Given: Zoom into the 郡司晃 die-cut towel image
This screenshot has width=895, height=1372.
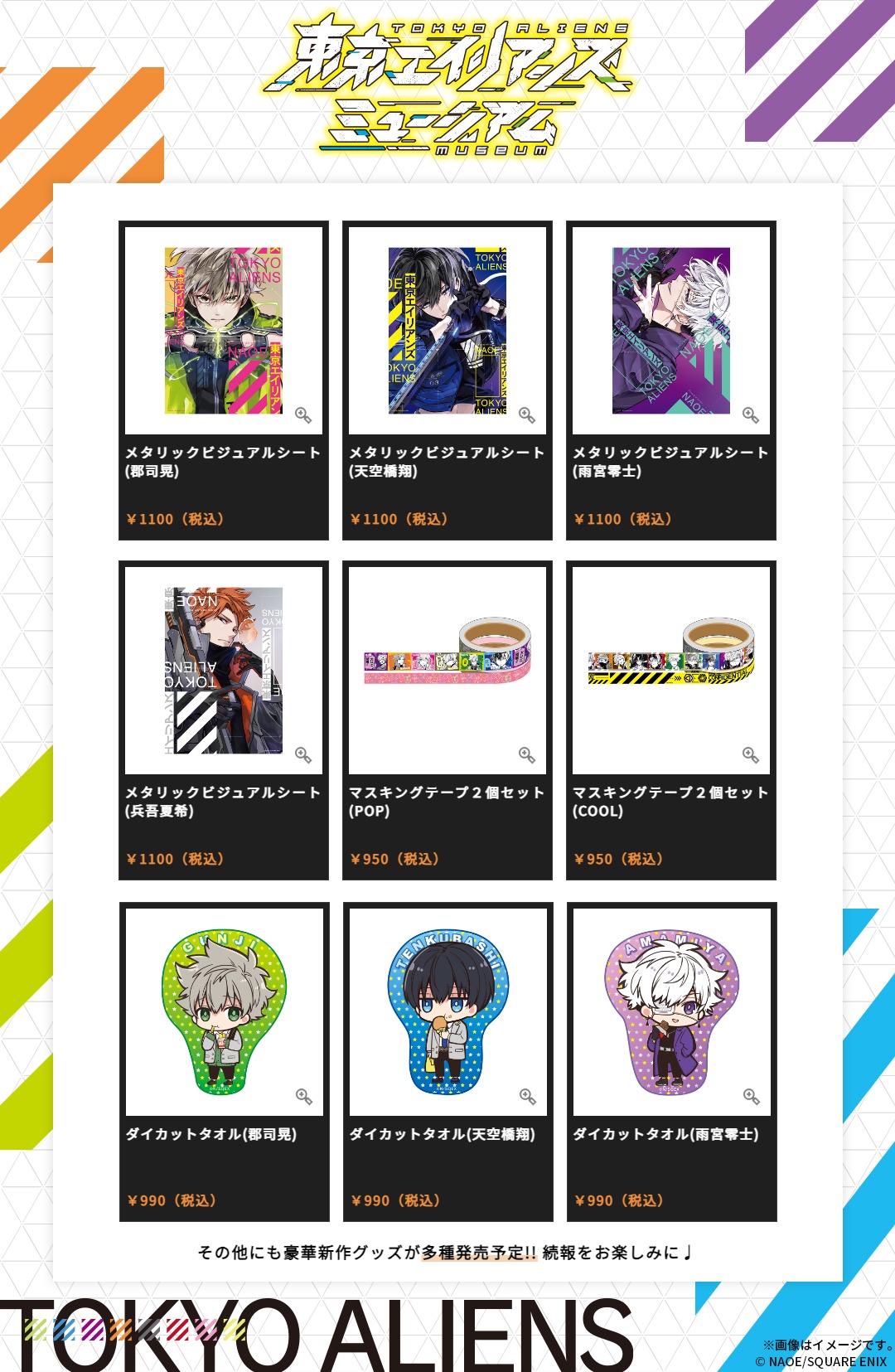Looking at the screenshot, I should pos(304,1097).
